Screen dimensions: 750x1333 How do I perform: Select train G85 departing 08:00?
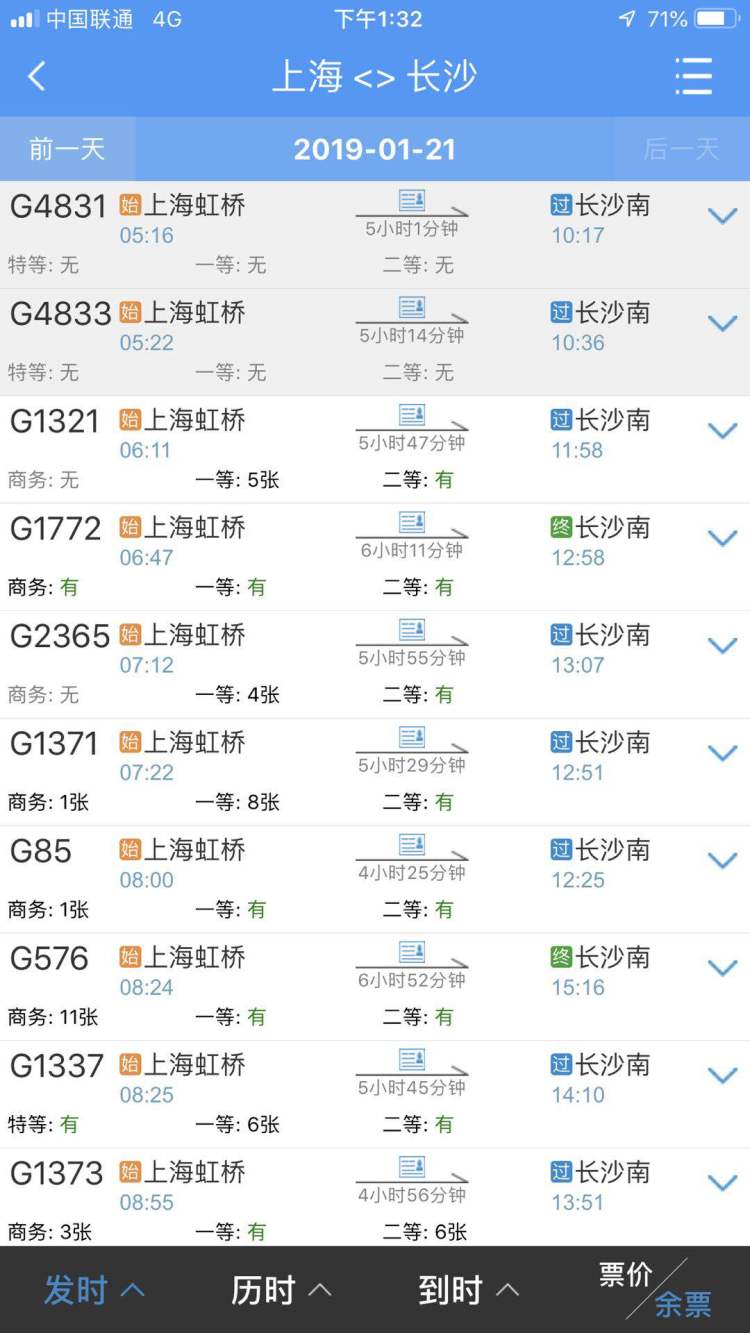point(375,880)
